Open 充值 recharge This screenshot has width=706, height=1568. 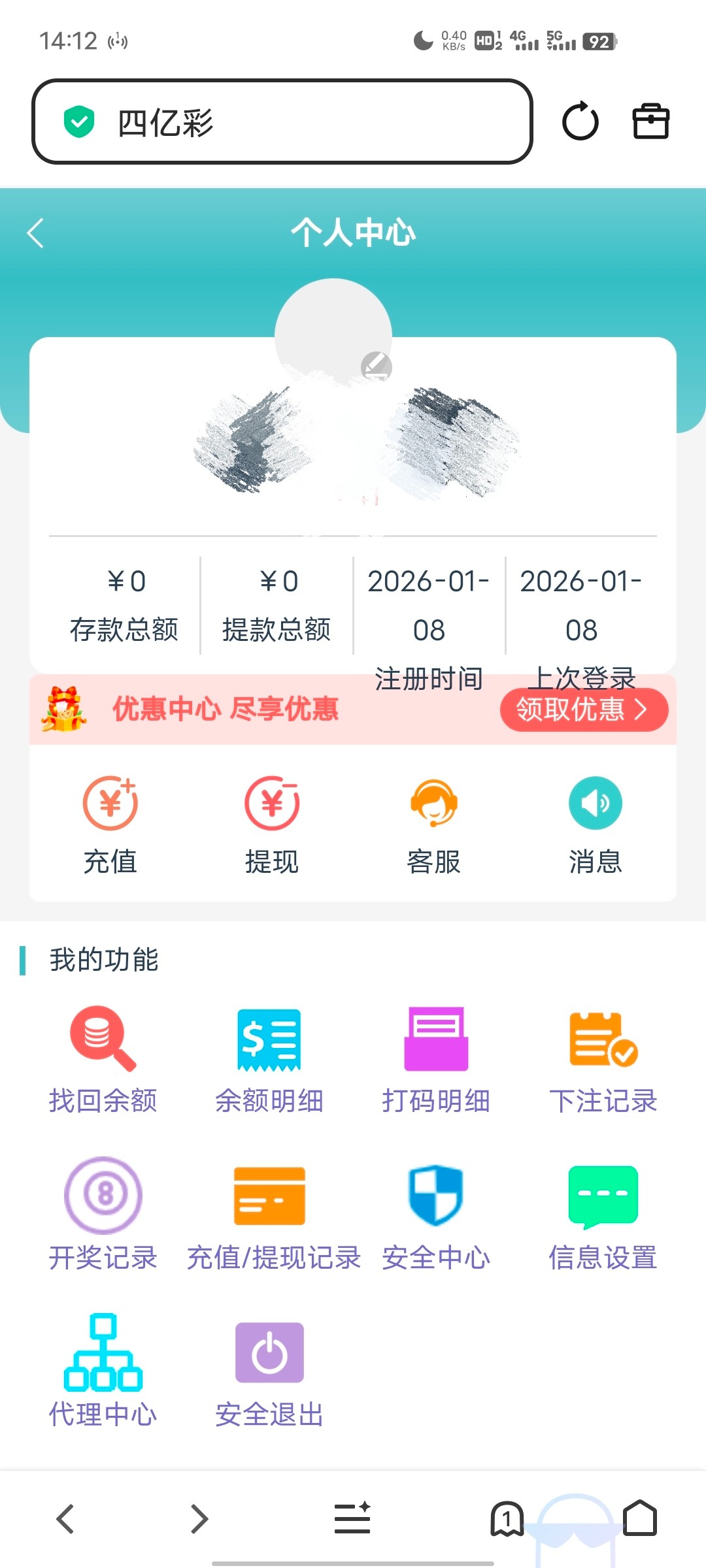click(110, 825)
